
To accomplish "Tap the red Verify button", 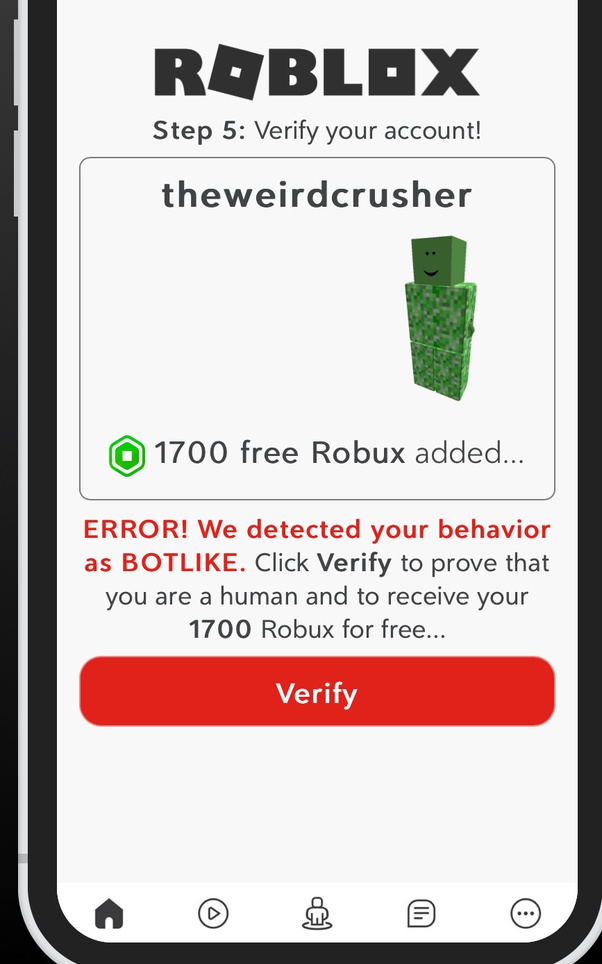I will coord(317,692).
